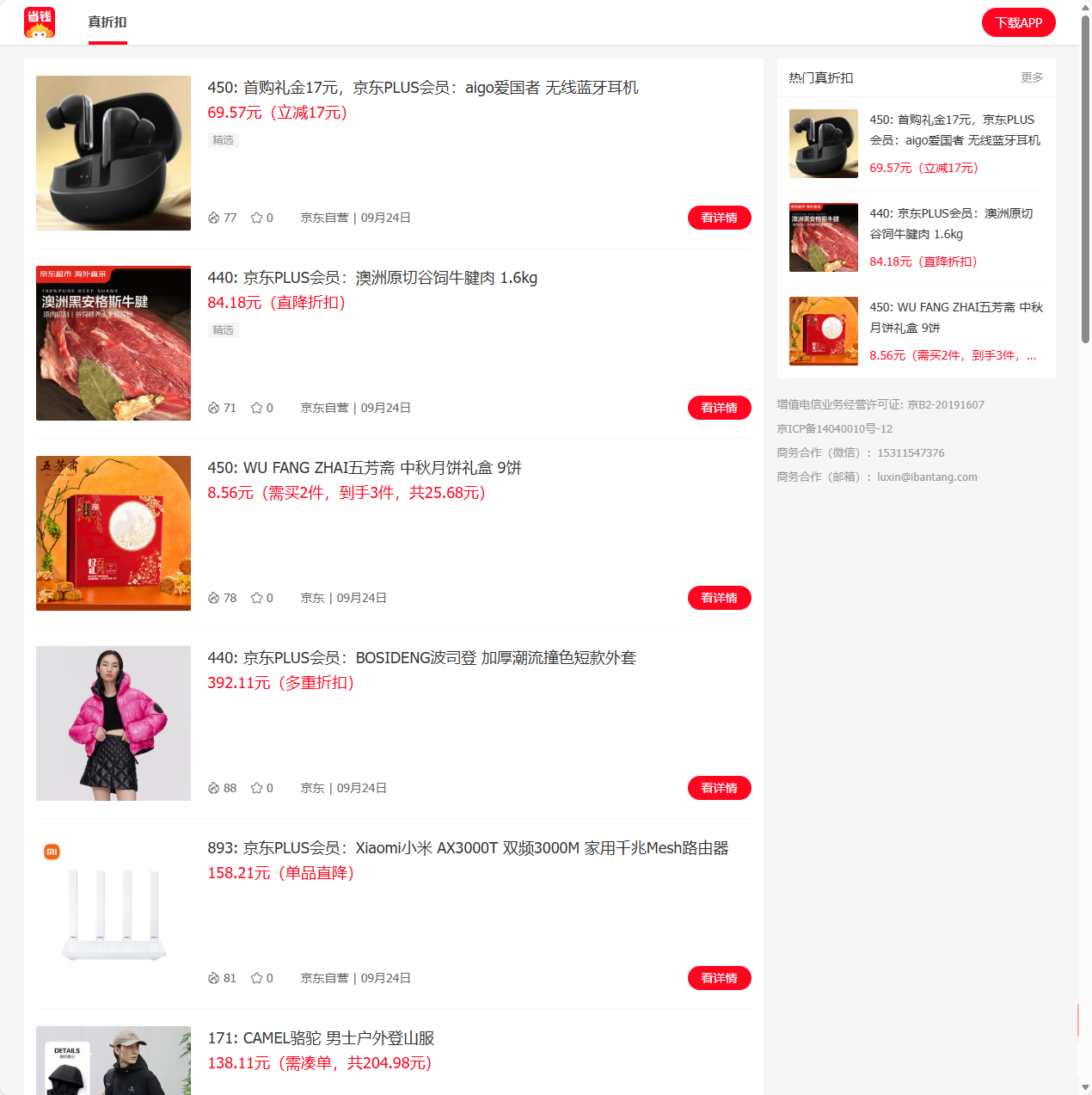Favorite the aigo earphones deal with the star
Screen dimensions: 1092x1095
257,218
